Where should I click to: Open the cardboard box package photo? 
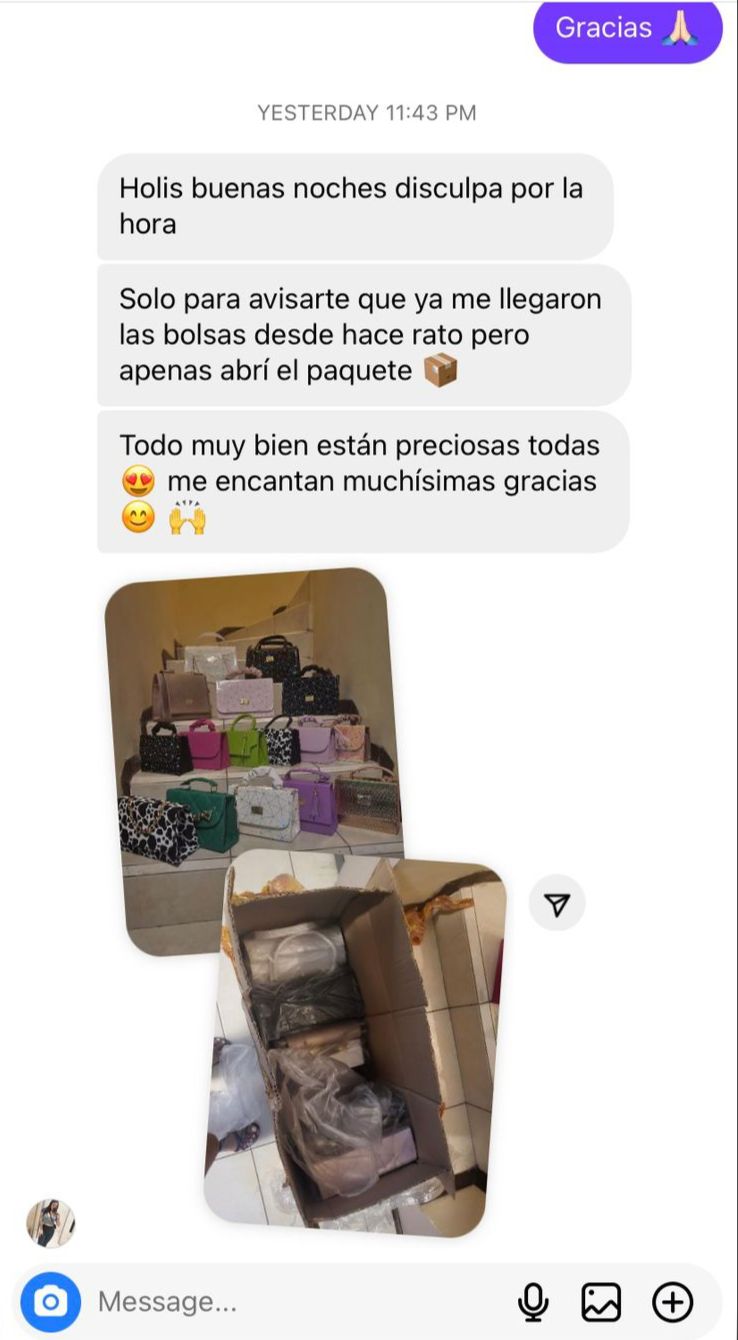pos(355,1045)
